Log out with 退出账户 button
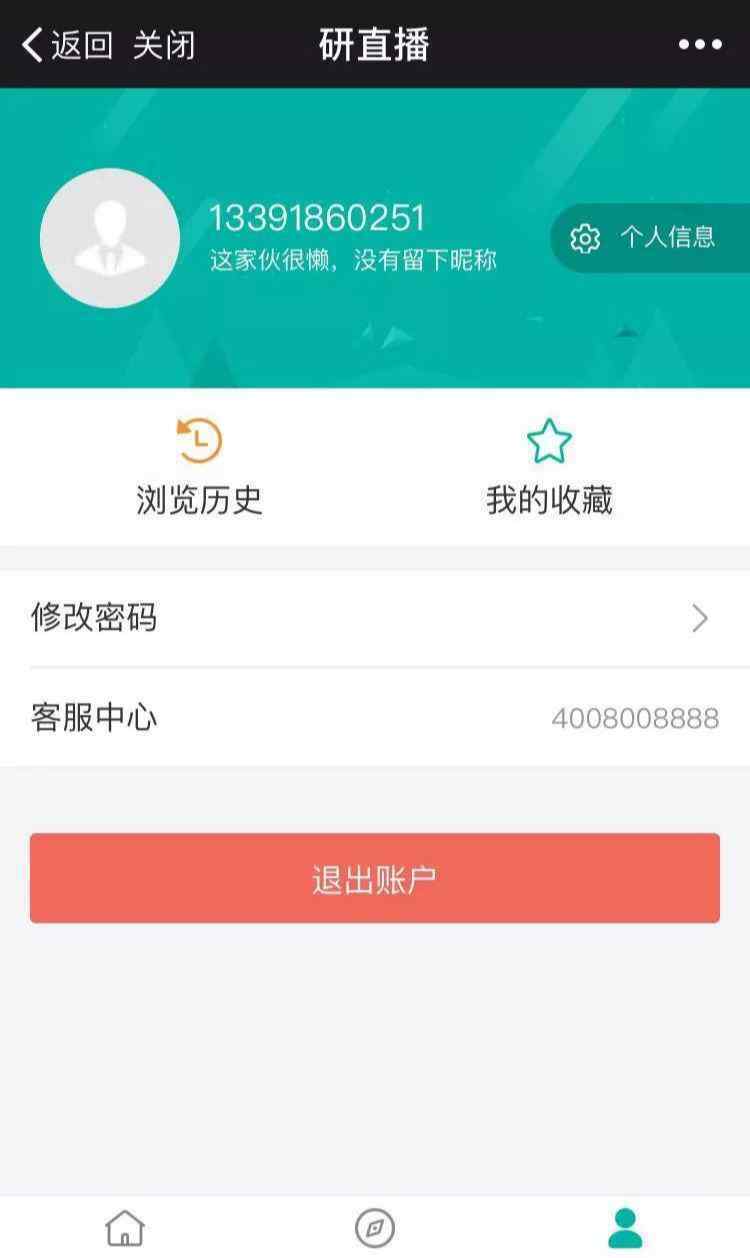 (x=374, y=878)
